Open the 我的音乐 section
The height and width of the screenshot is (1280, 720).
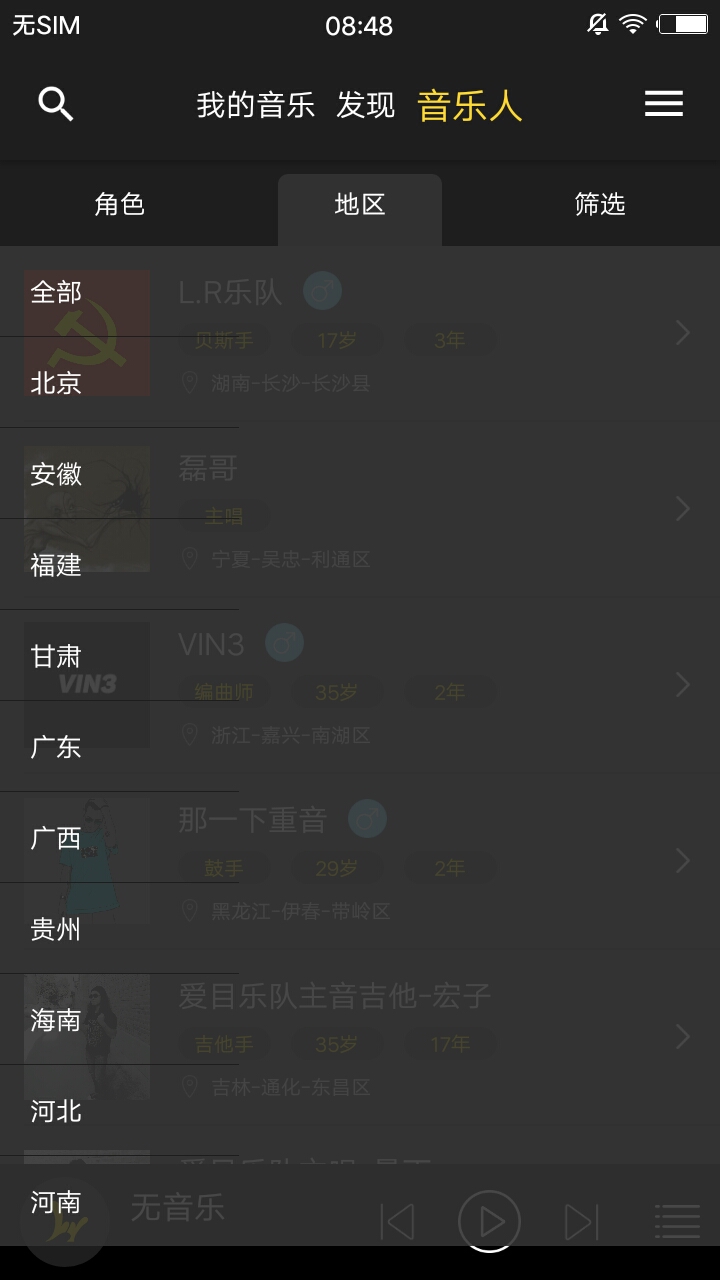(256, 104)
